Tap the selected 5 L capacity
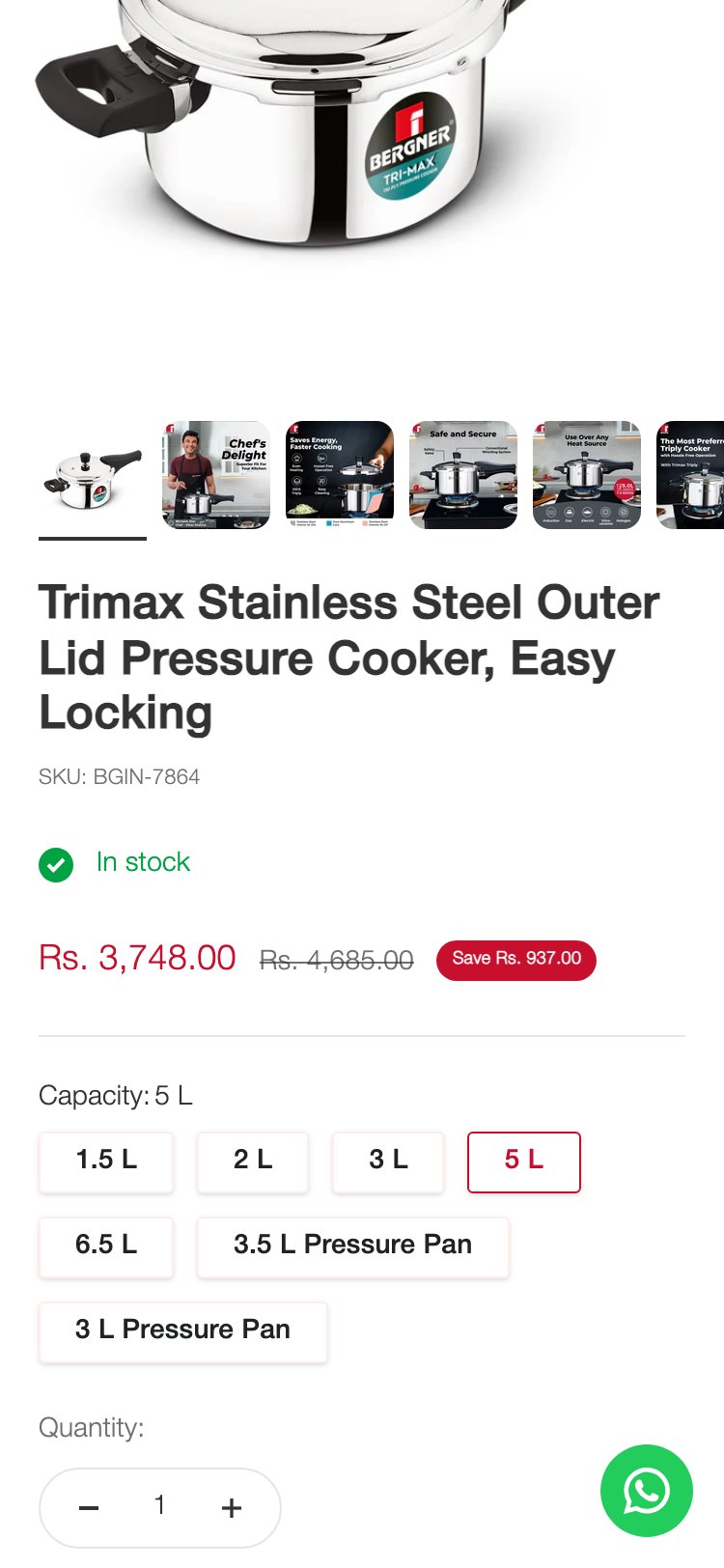724x1568 pixels. [x=524, y=1162]
